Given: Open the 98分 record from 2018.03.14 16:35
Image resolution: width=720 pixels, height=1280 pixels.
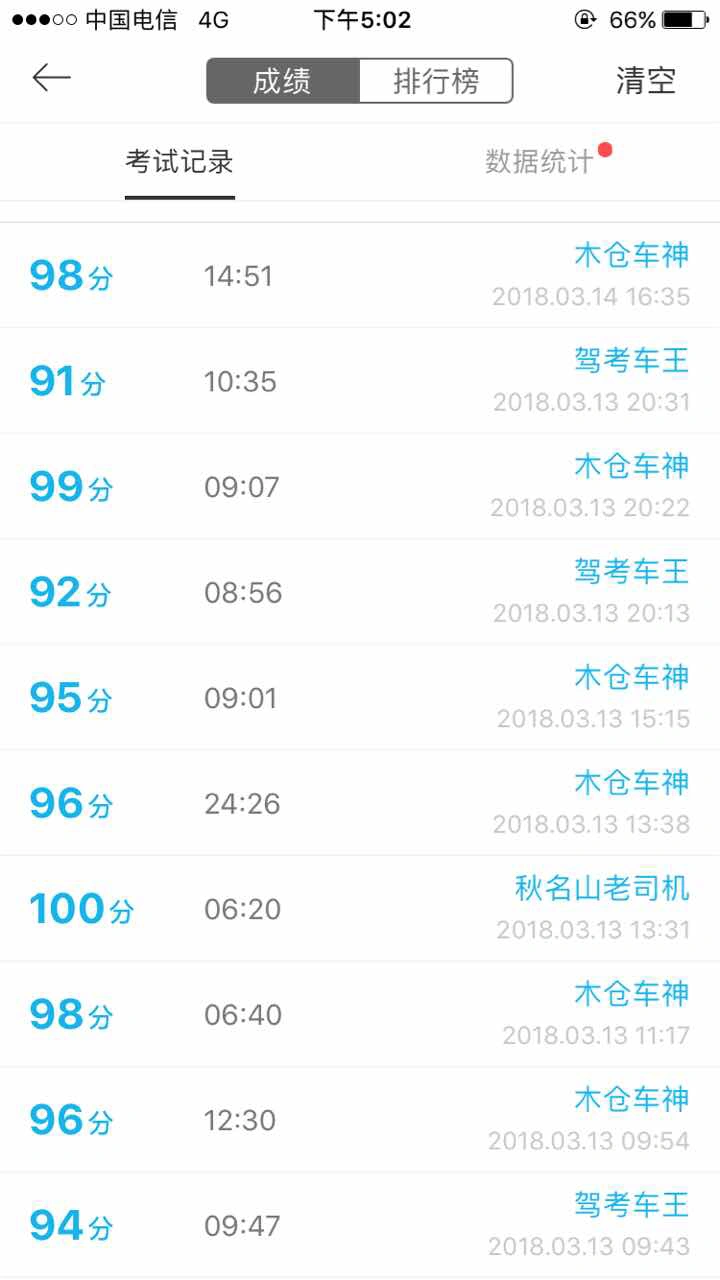Looking at the screenshot, I should [360, 275].
